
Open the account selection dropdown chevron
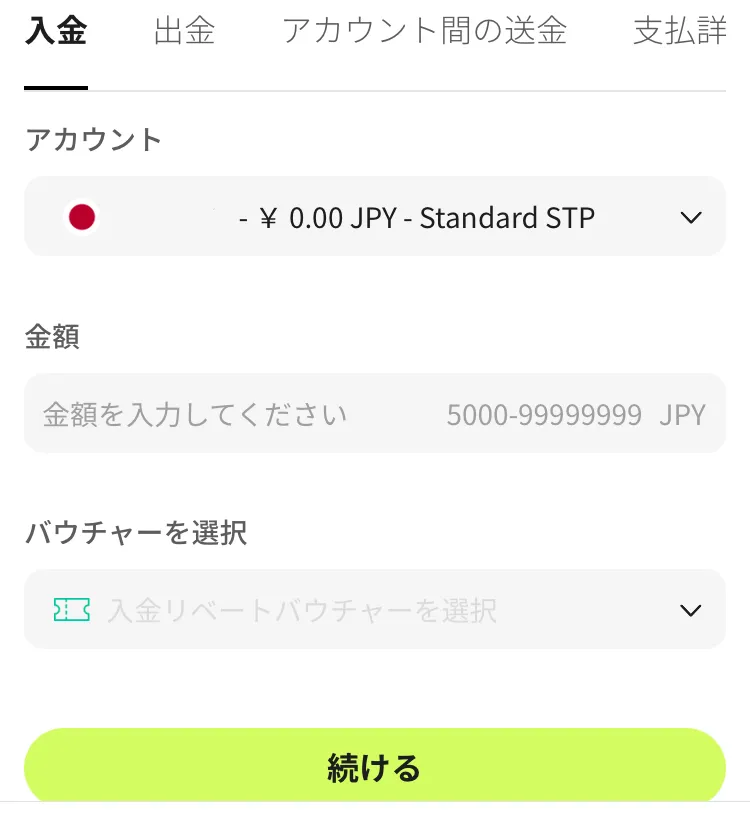pos(690,217)
